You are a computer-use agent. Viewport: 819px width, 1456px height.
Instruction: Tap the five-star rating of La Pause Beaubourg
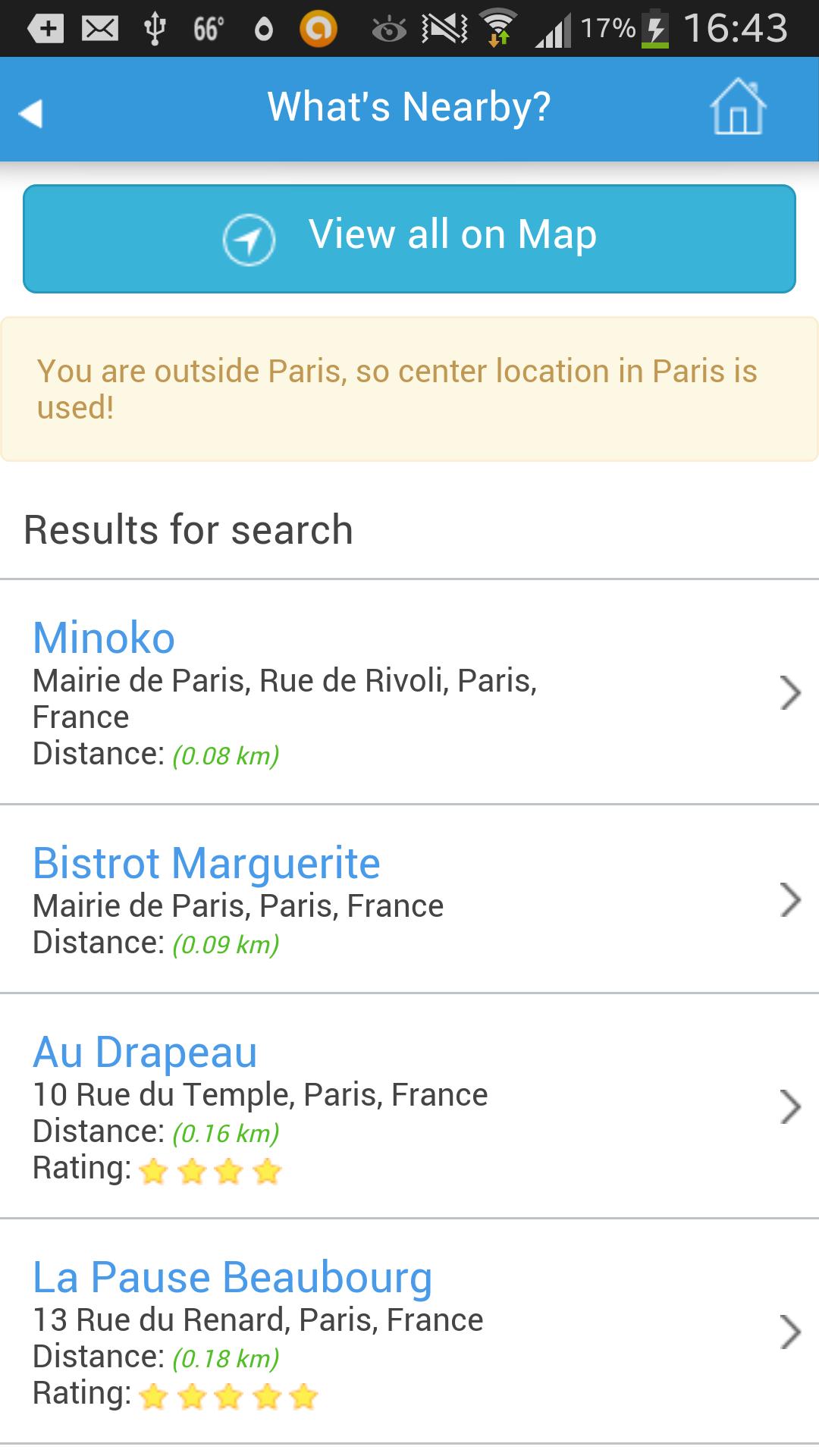[231, 1395]
